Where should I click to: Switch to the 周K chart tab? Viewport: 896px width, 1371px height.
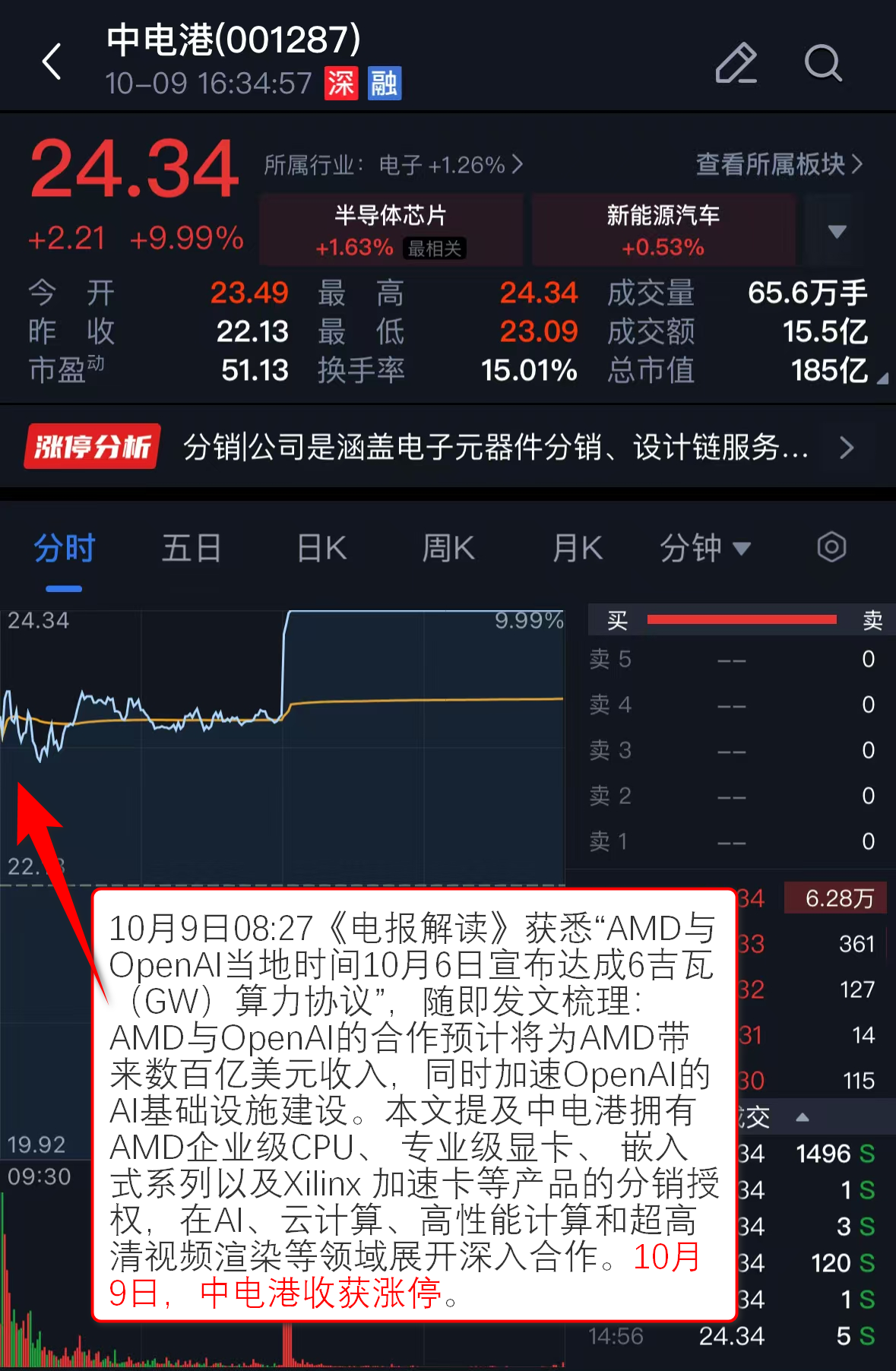click(448, 548)
